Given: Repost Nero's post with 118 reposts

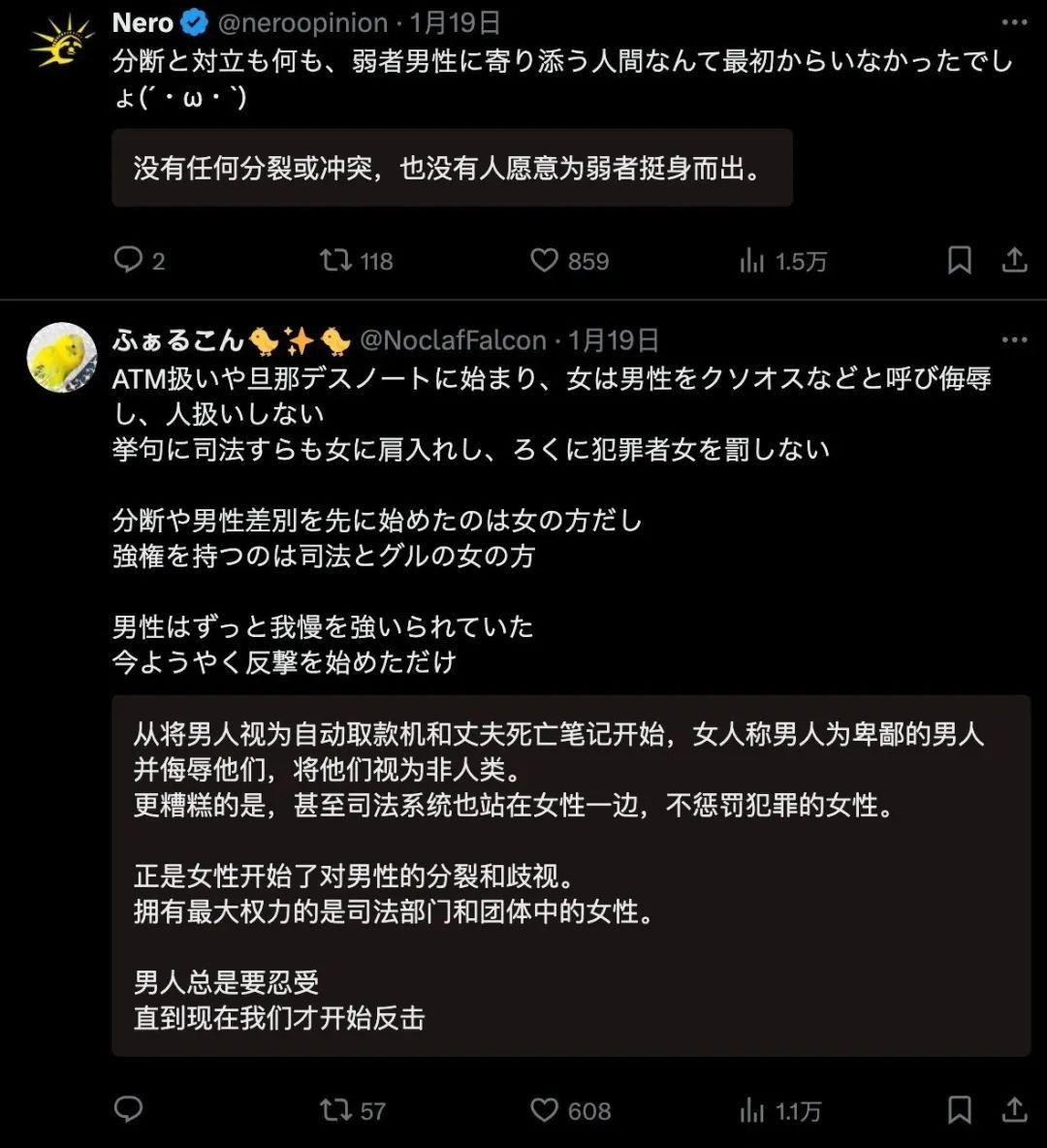Looking at the screenshot, I should tap(337, 260).
